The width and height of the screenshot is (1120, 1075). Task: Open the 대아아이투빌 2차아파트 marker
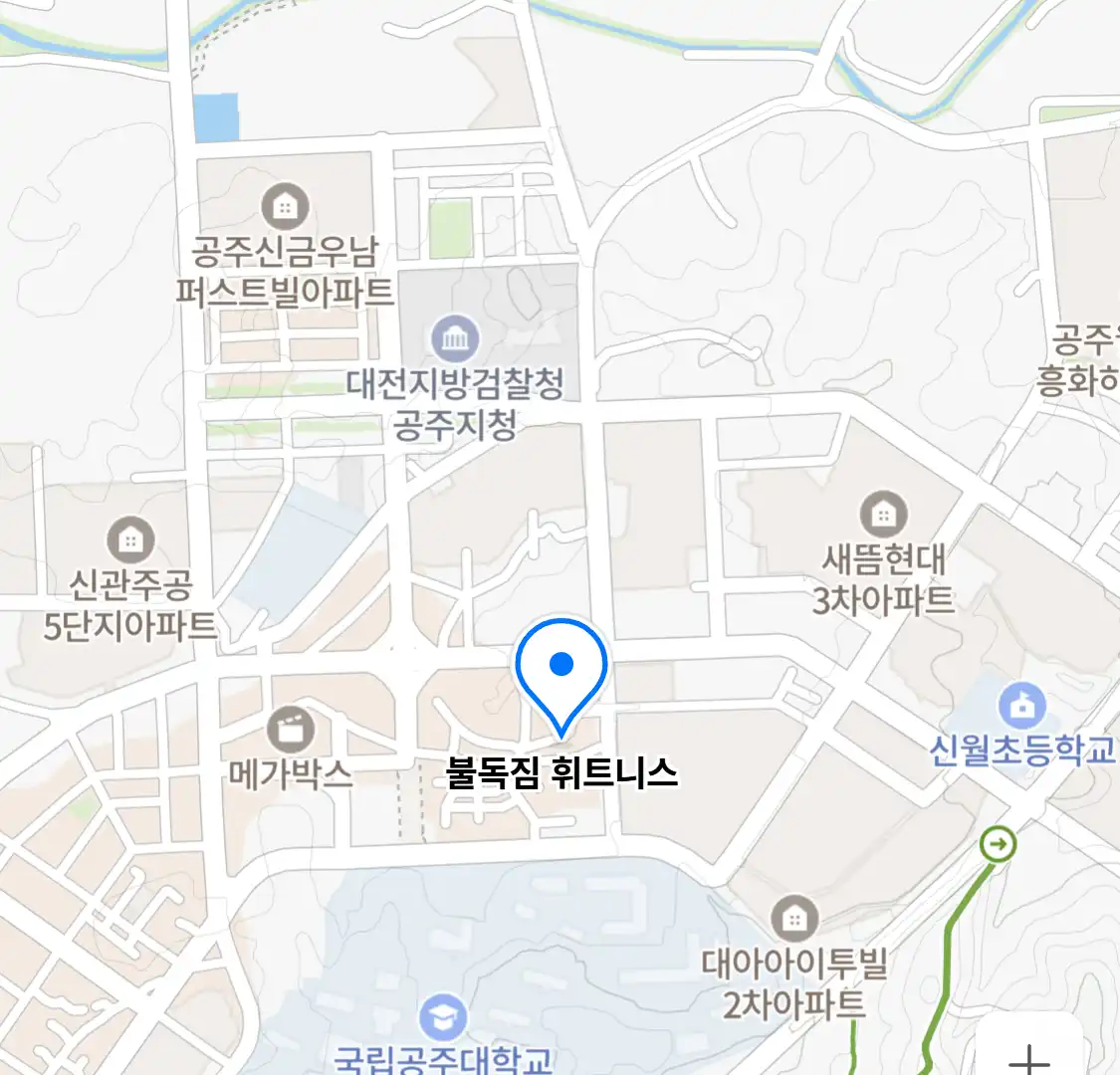[x=793, y=919]
